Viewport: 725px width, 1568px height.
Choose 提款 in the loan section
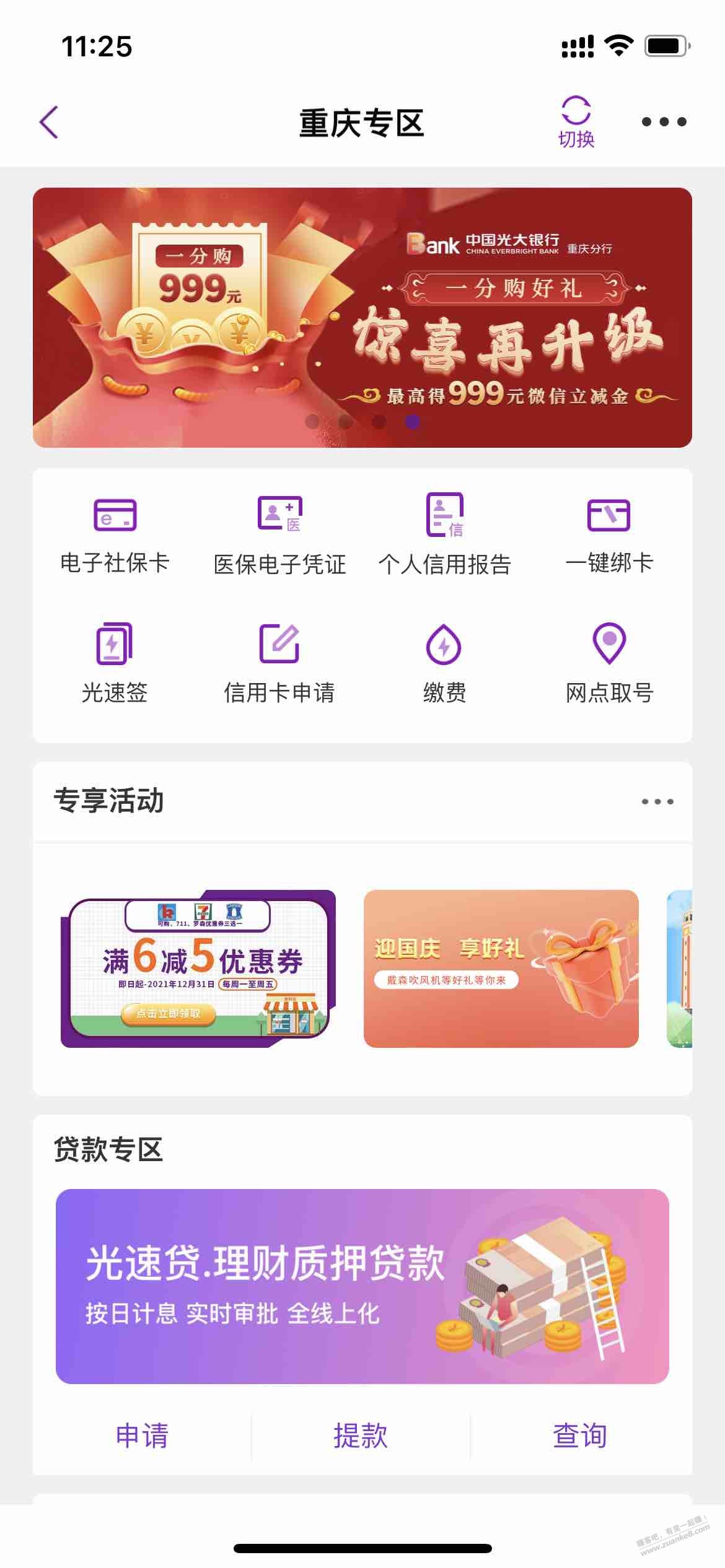[361, 1435]
